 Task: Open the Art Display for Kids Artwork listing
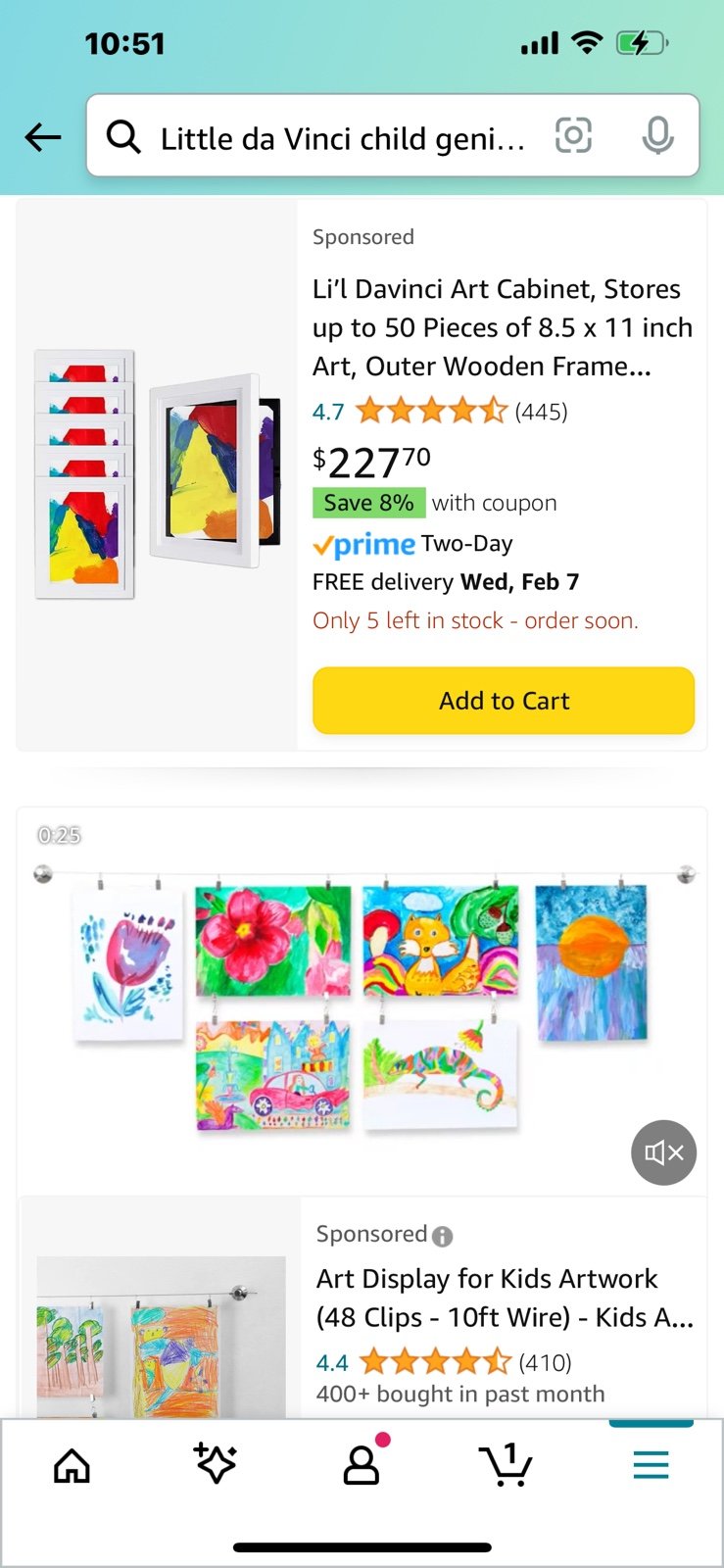click(505, 1298)
